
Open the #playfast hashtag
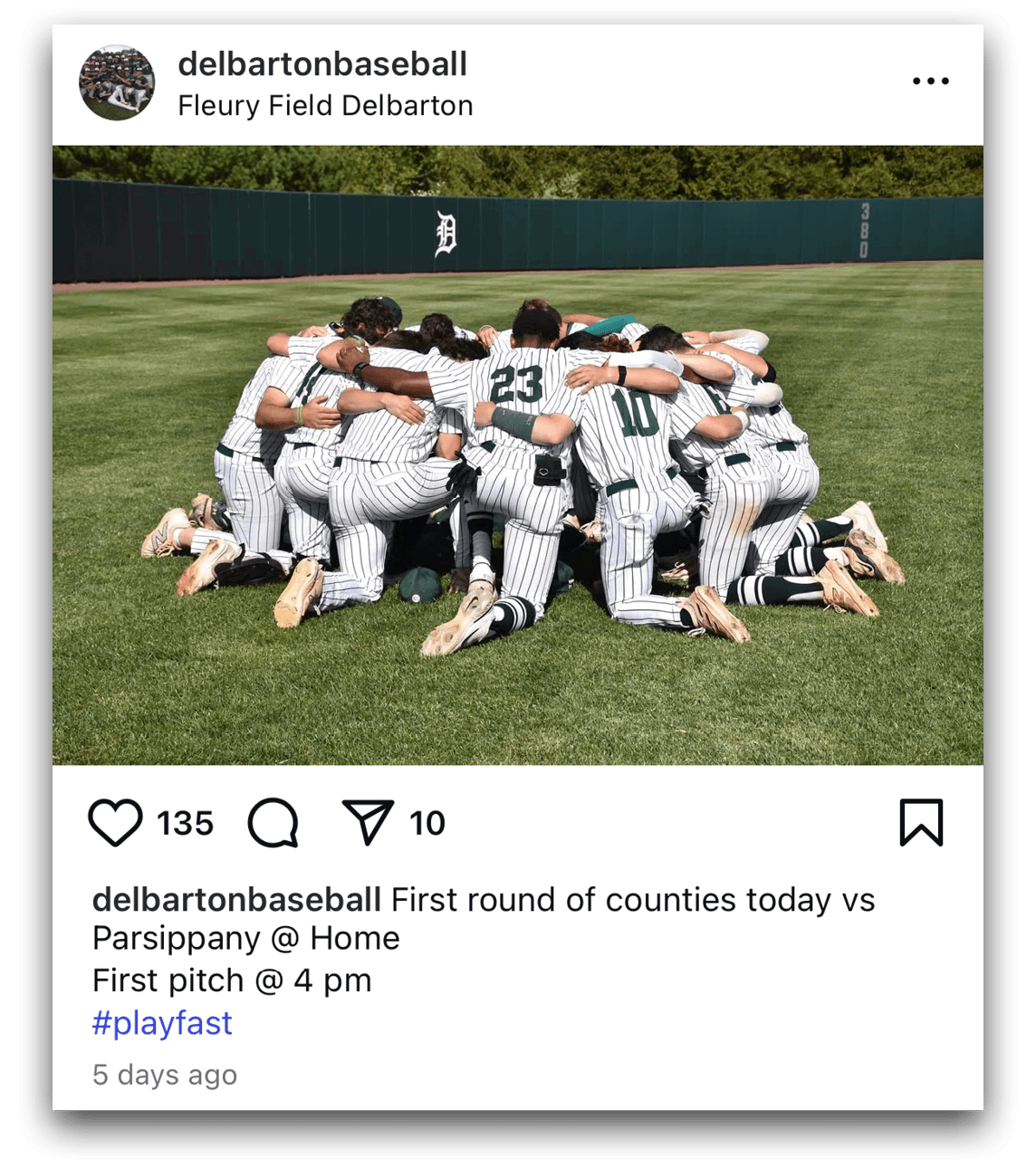(x=162, y=1023)
